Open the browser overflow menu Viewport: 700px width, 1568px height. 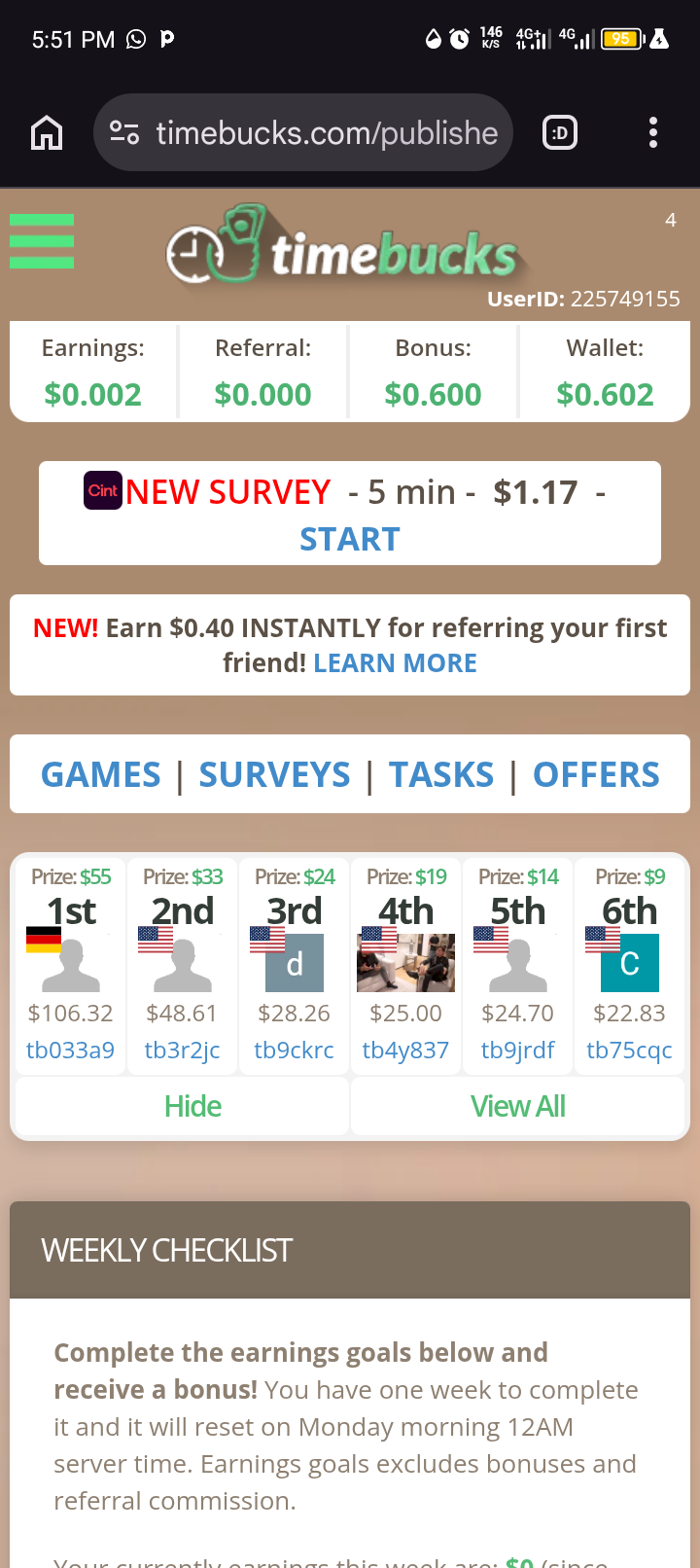coord(652,132)
